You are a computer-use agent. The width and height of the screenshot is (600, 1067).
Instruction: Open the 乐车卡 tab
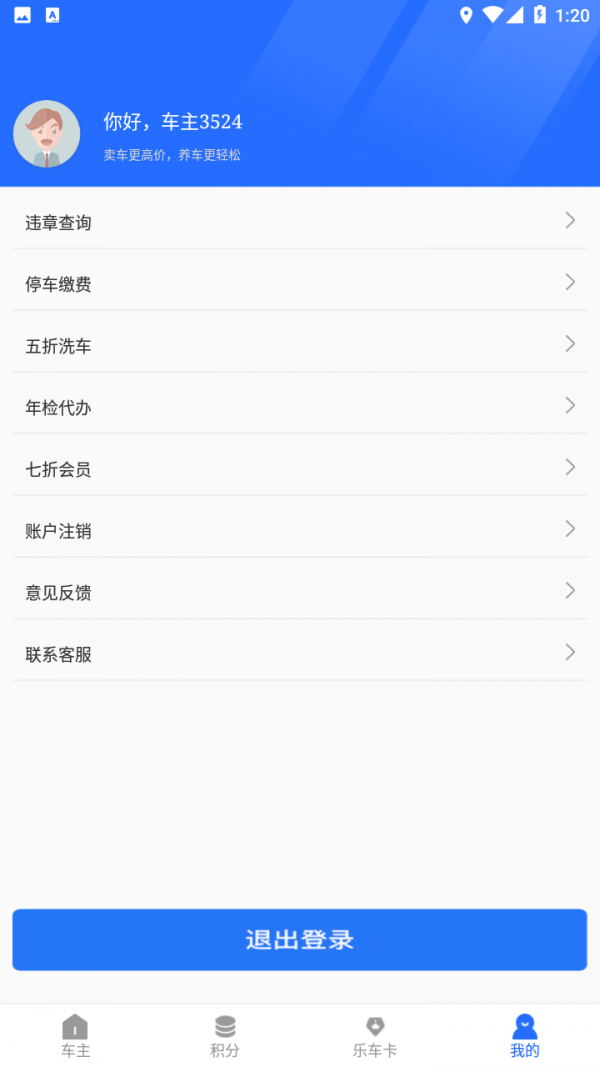375,1036
